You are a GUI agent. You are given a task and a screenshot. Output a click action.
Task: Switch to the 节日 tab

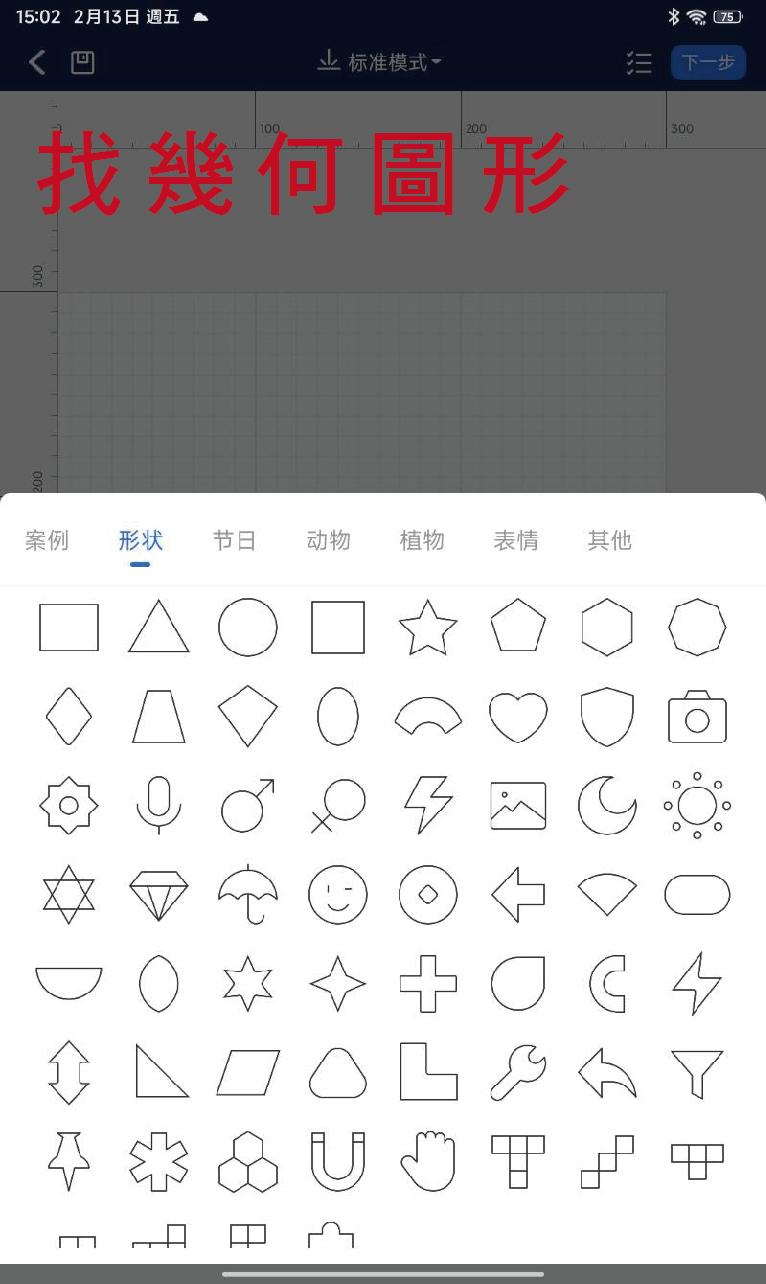(234, 541)
